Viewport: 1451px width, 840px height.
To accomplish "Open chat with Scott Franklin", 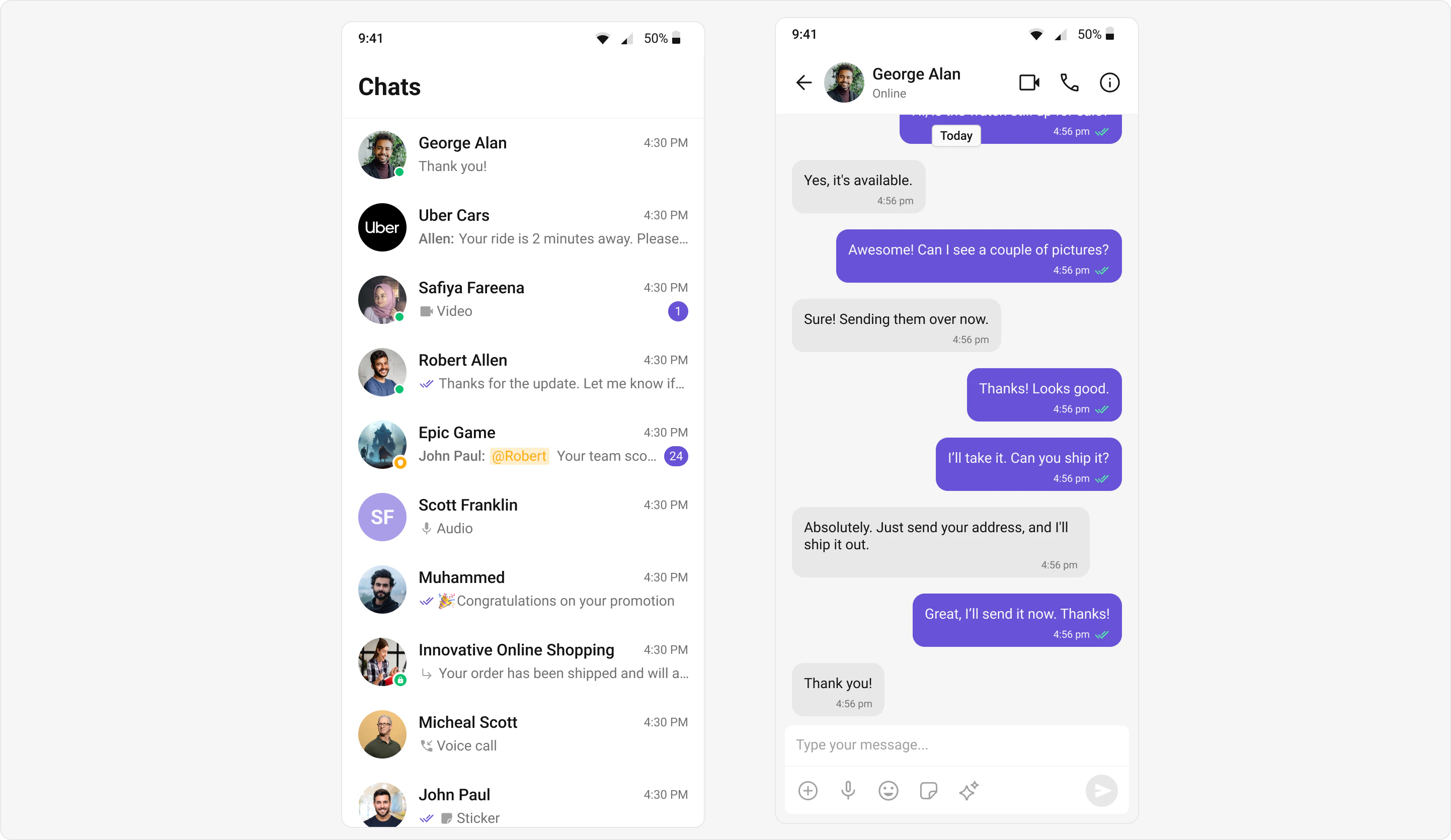I will point(523,517).
